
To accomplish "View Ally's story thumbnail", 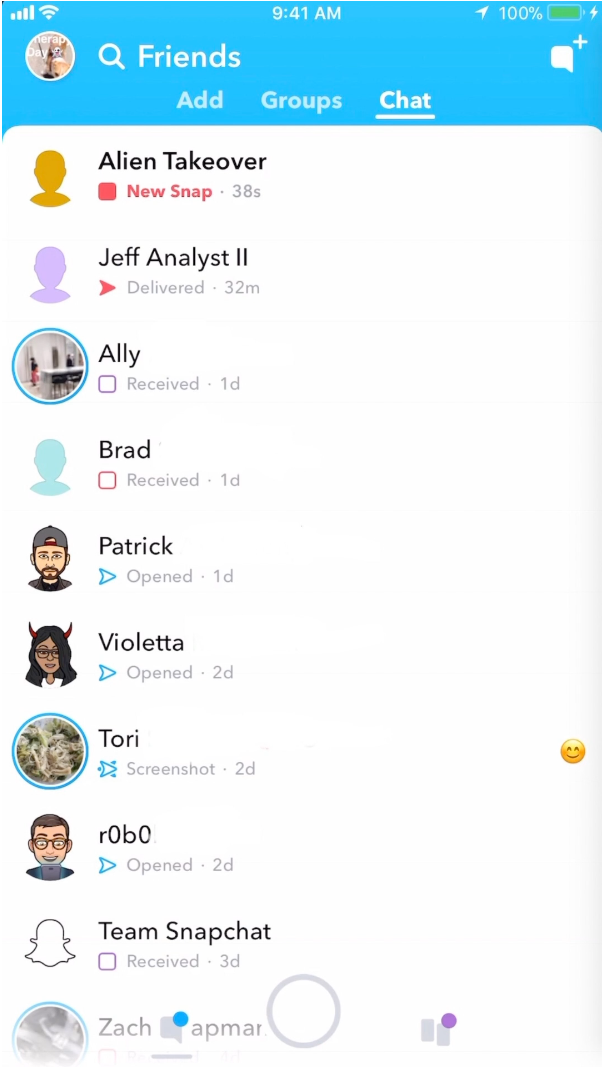I will 50,366.
